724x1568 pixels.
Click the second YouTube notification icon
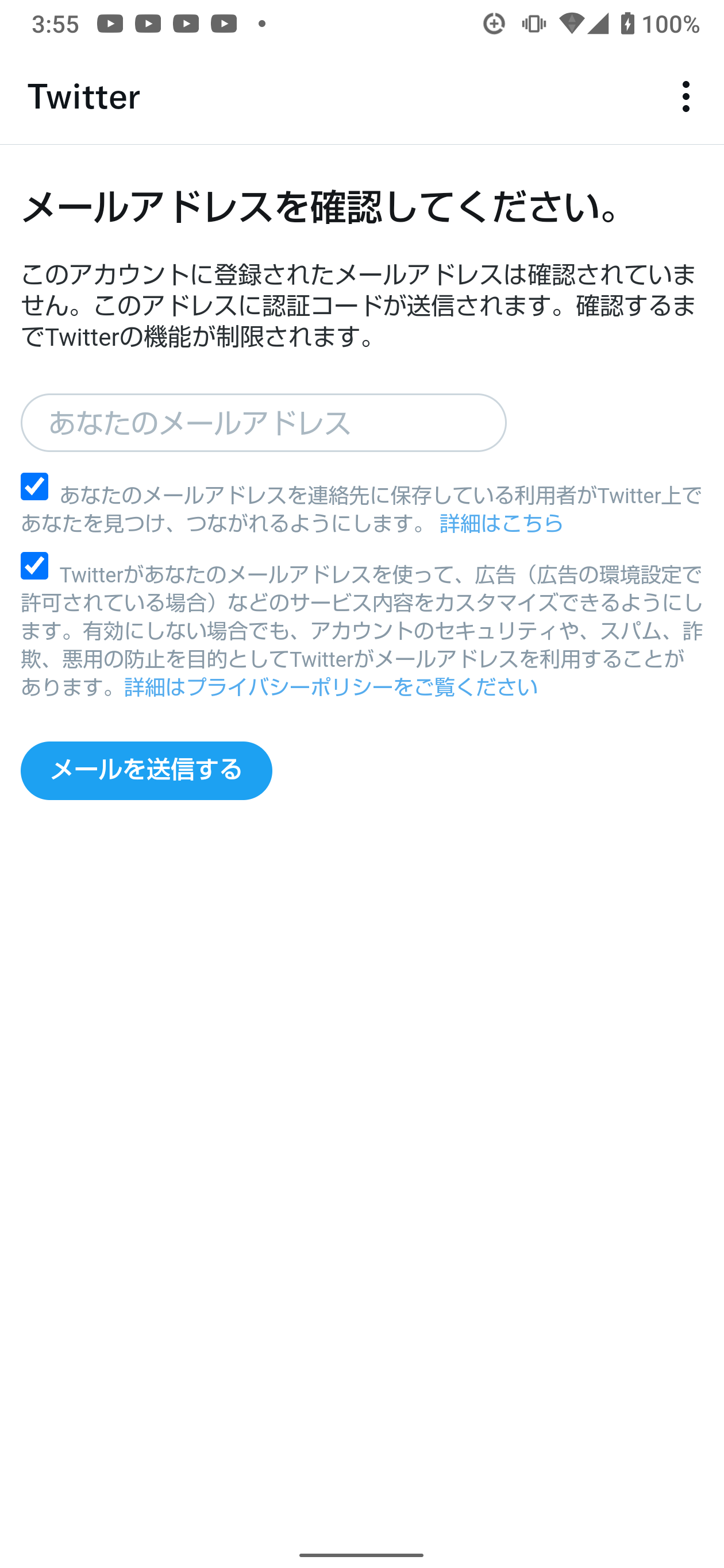pos(149,24)
